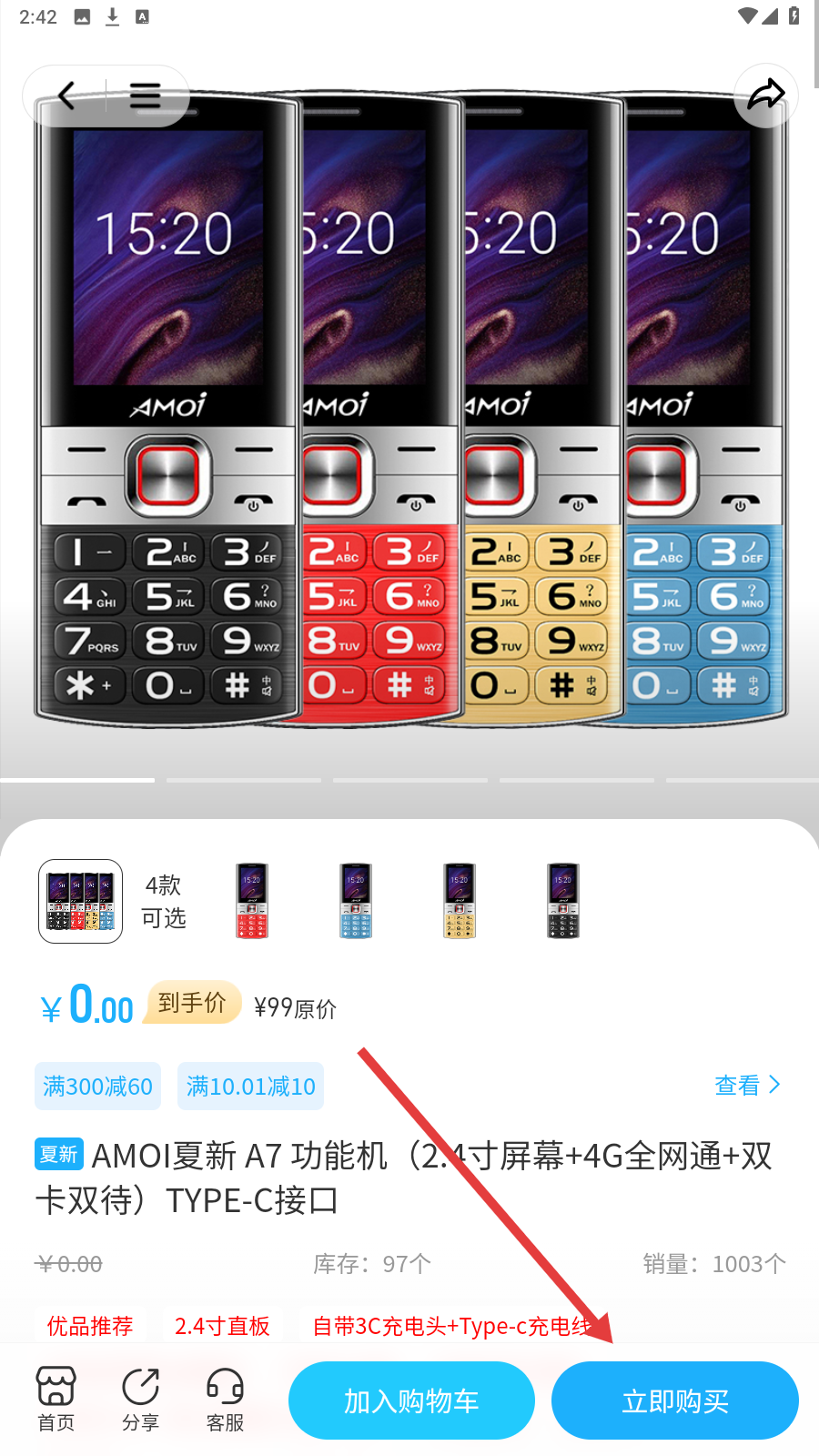Tap the 满10.01减10 coupon chip
This screenshot has width=819, height=1456.
tap(250, 1086)
